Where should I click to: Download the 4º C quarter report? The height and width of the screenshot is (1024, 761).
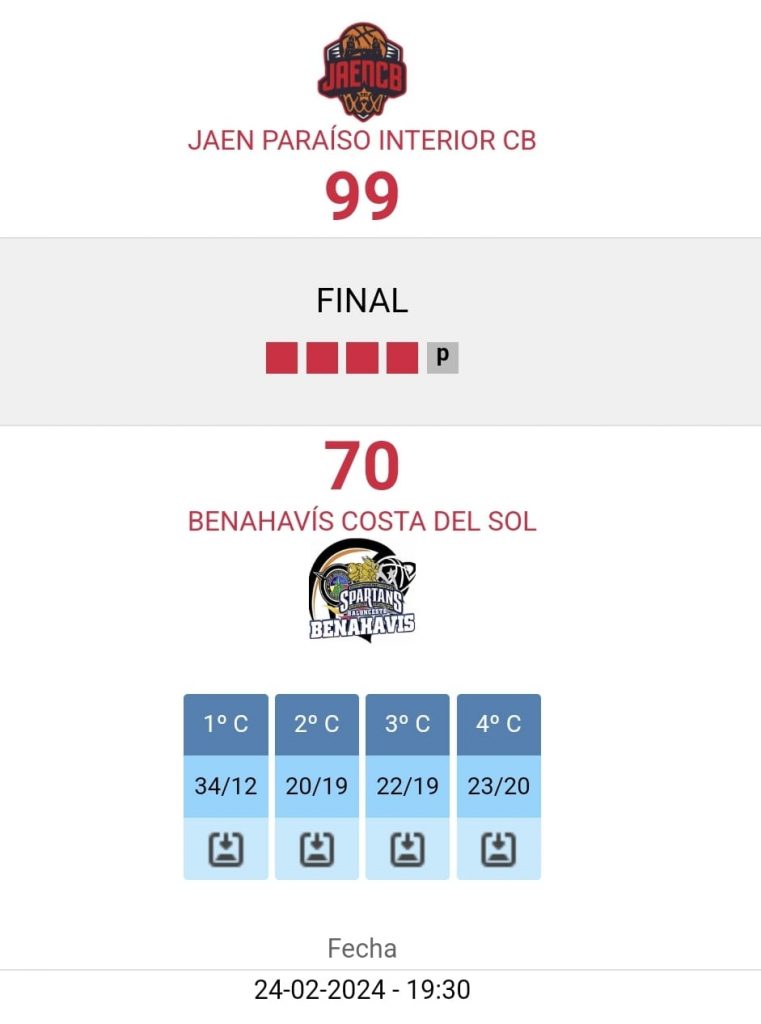coord(499,849)
